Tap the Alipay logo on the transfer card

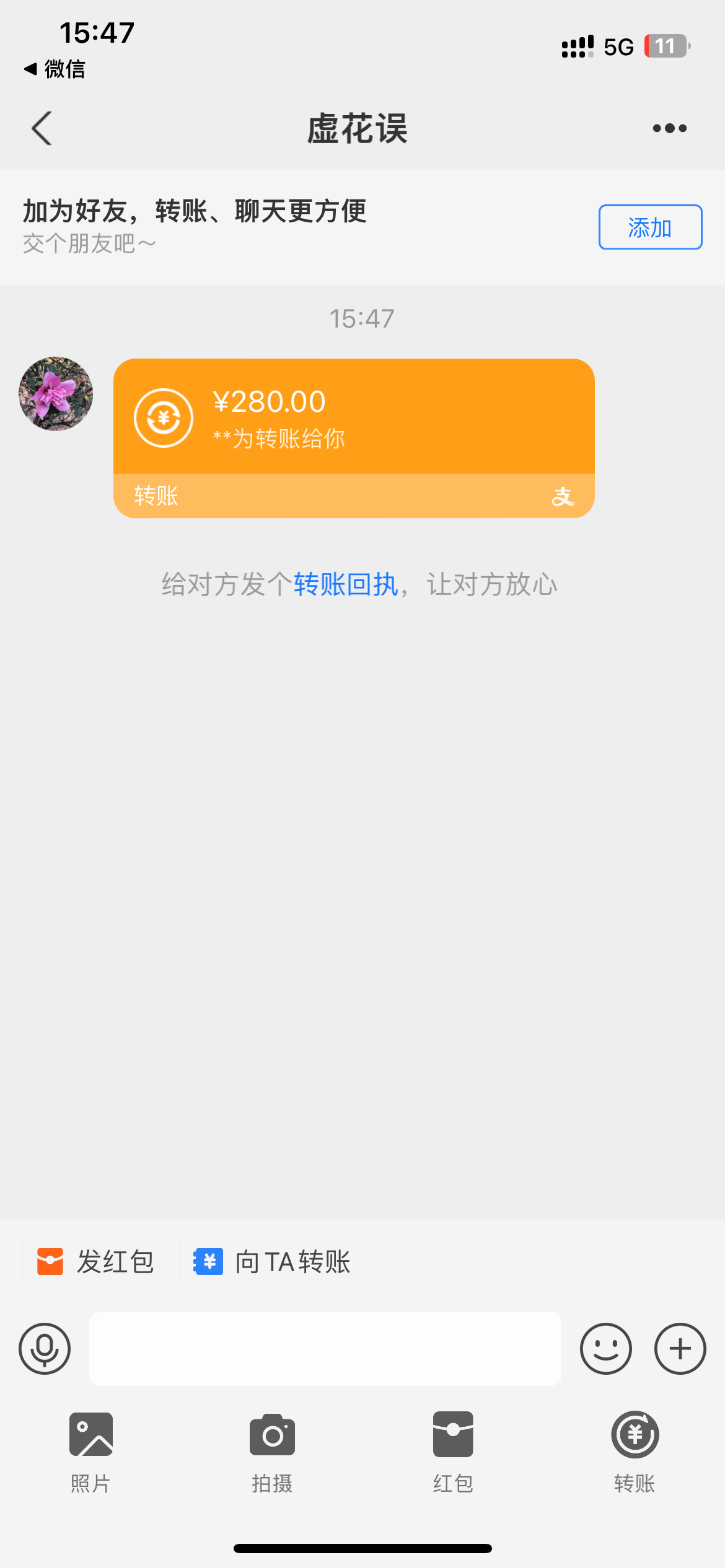[x=563, y=495]
